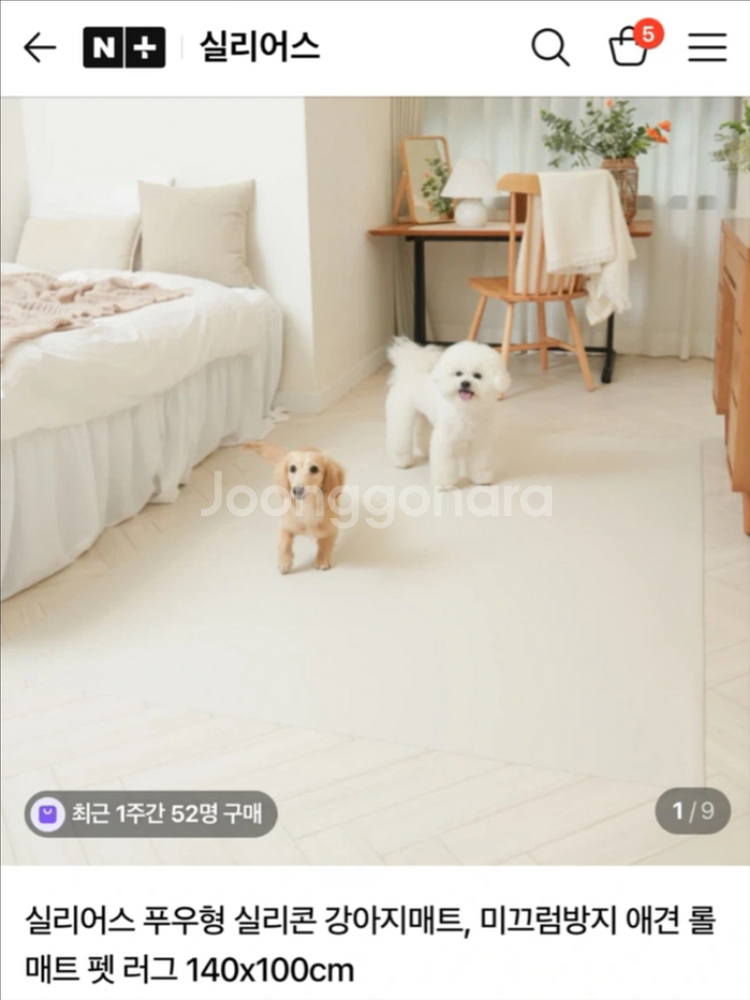Open the hamburger menu
This screenshot has height=1000, width=750.
pyautogui.click(x=707, y=47)
